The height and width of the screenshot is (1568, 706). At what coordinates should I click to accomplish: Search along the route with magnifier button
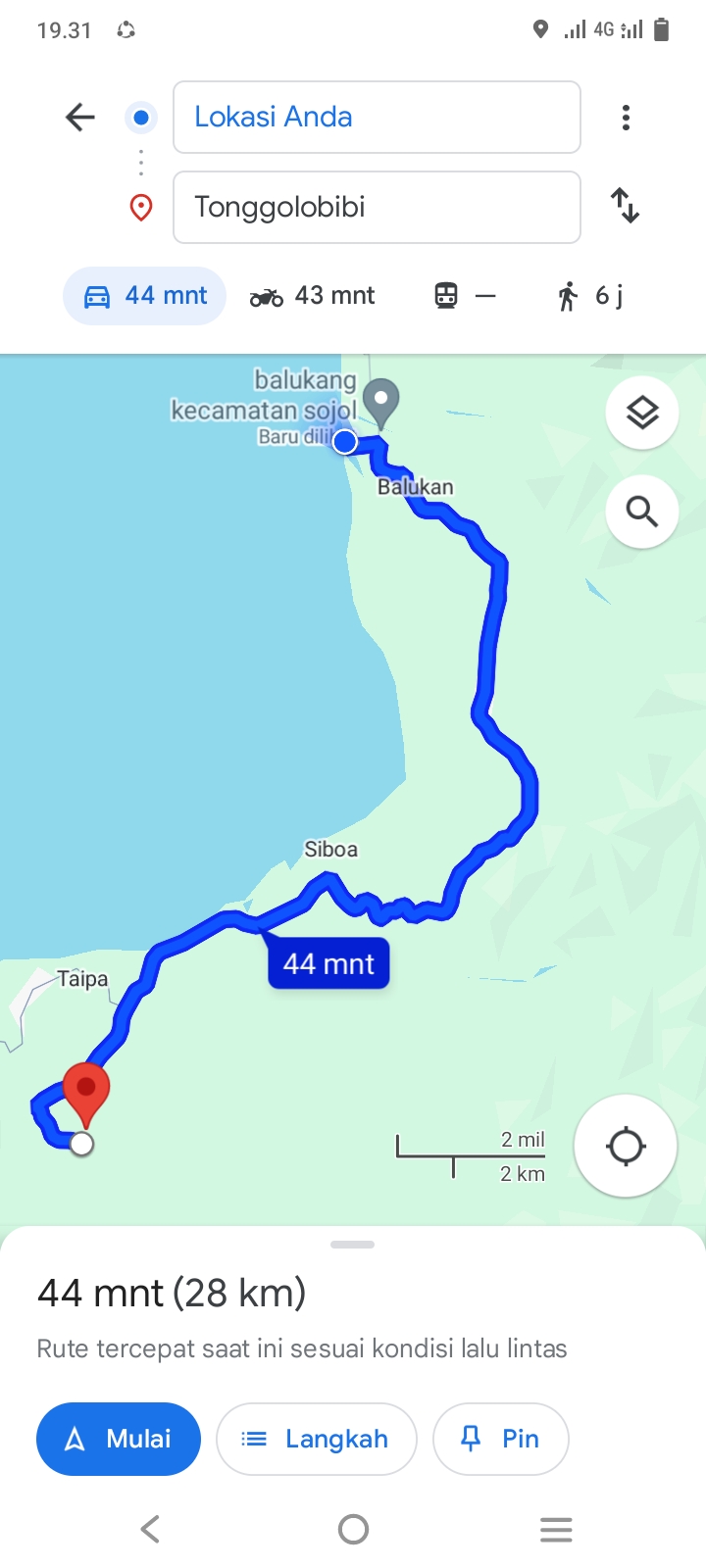tap(642, 512)
